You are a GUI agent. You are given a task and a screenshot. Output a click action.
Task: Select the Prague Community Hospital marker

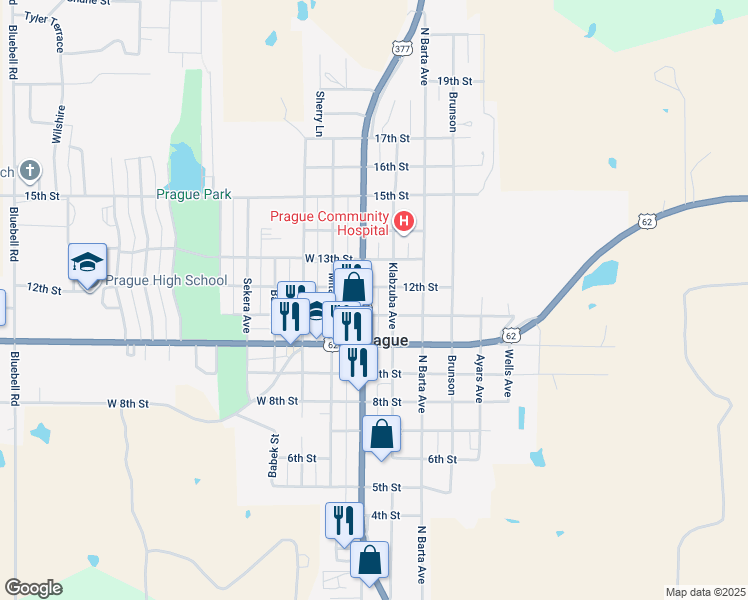[404, 222]
